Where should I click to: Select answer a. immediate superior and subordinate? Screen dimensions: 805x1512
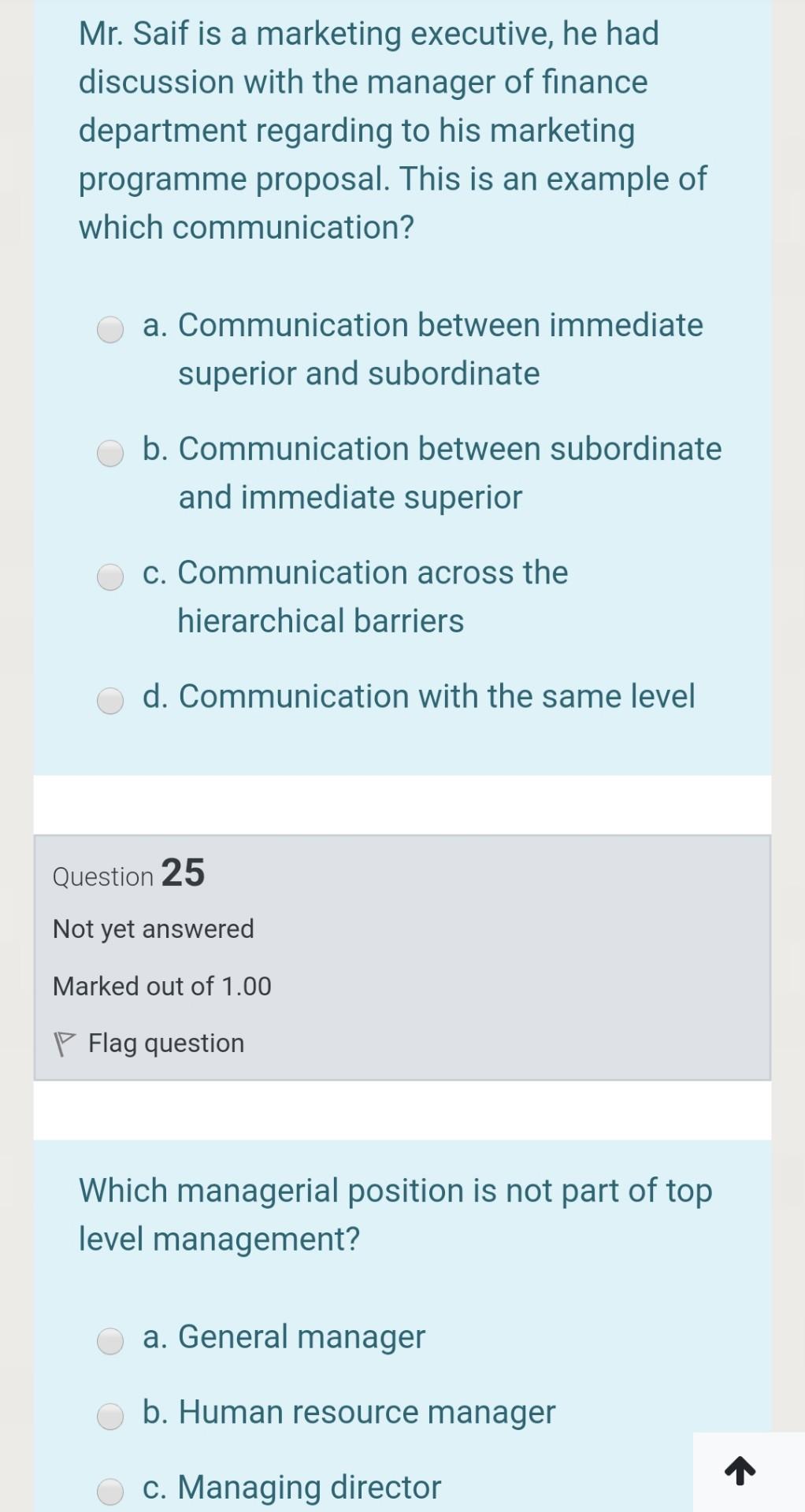pyautogui.click(x=110, y=329)
